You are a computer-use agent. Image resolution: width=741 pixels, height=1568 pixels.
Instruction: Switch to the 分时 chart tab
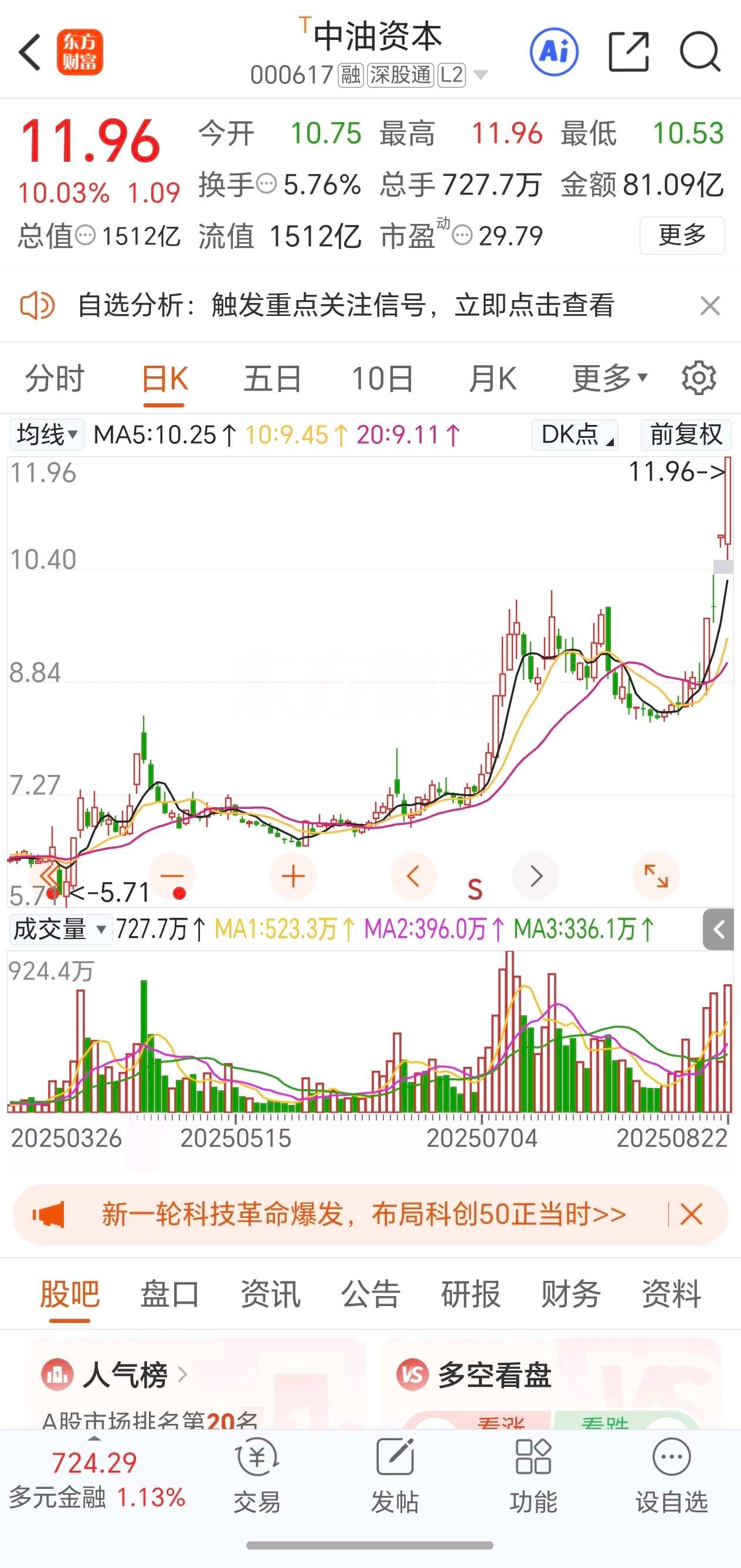click(x=54, y=379)
